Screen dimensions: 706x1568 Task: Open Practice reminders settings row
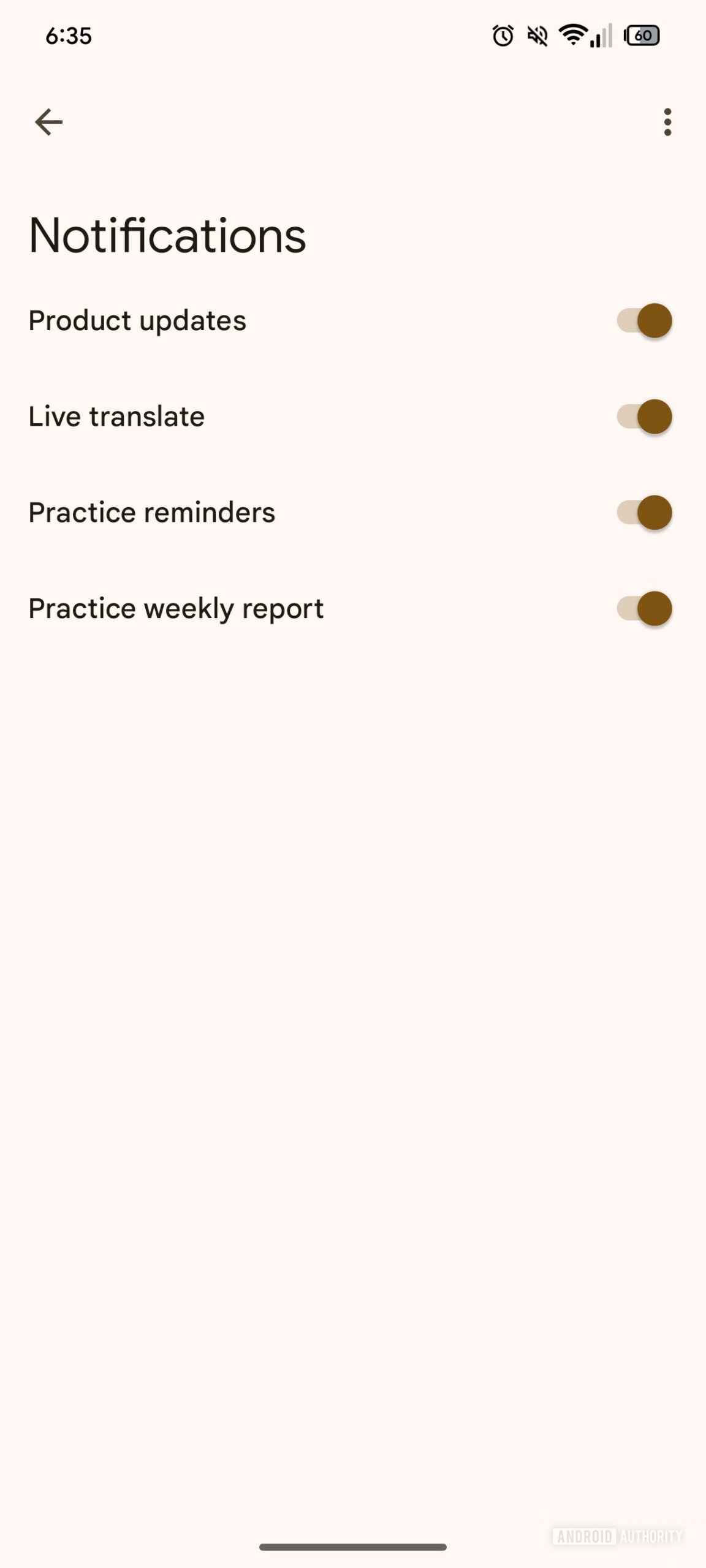tap(151, 513)
